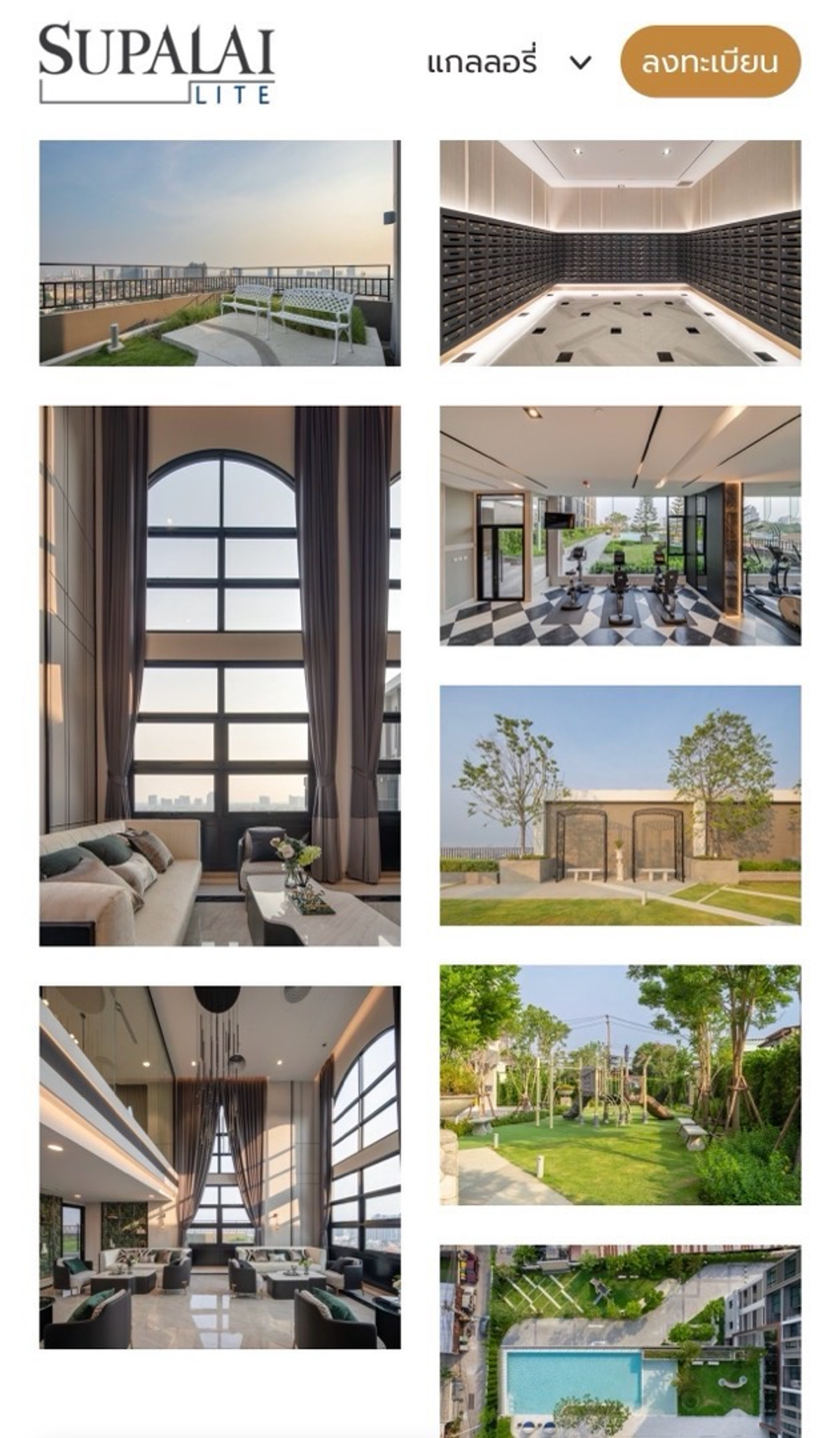View the playground garden photo
Screen dimensions: 840x1438
coord(620,1084)
